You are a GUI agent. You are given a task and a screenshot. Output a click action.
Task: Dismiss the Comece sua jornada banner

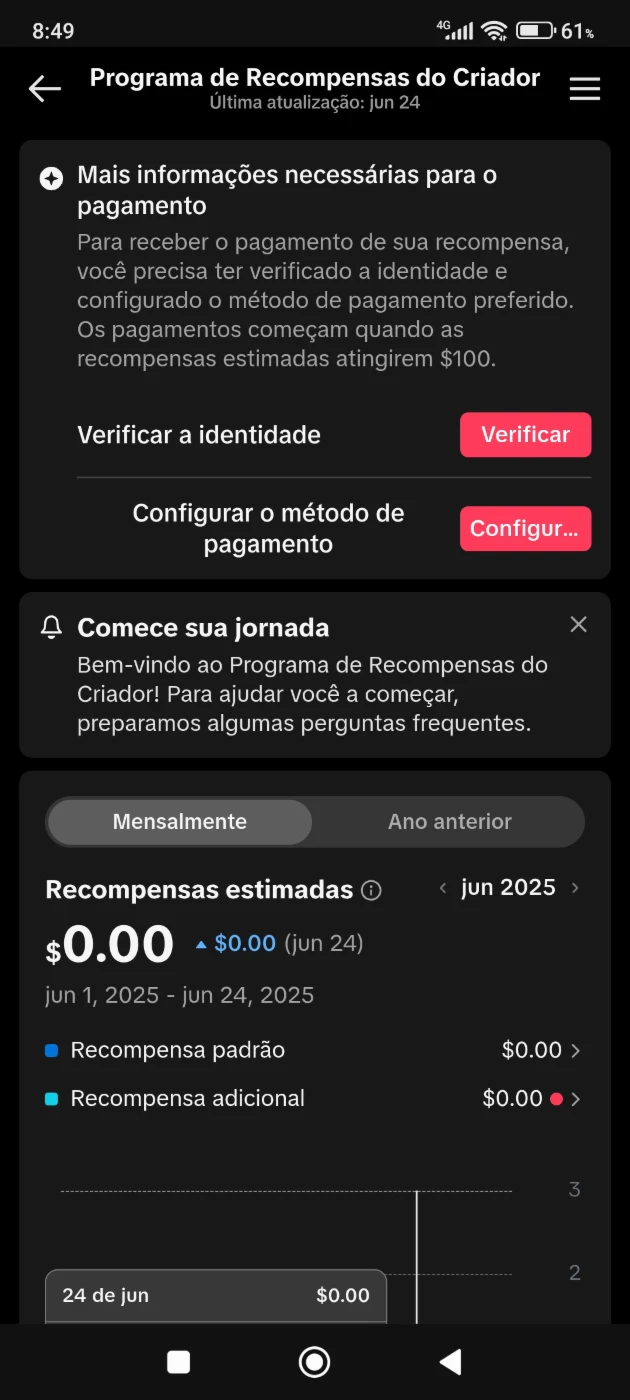(x=578, y=625)
